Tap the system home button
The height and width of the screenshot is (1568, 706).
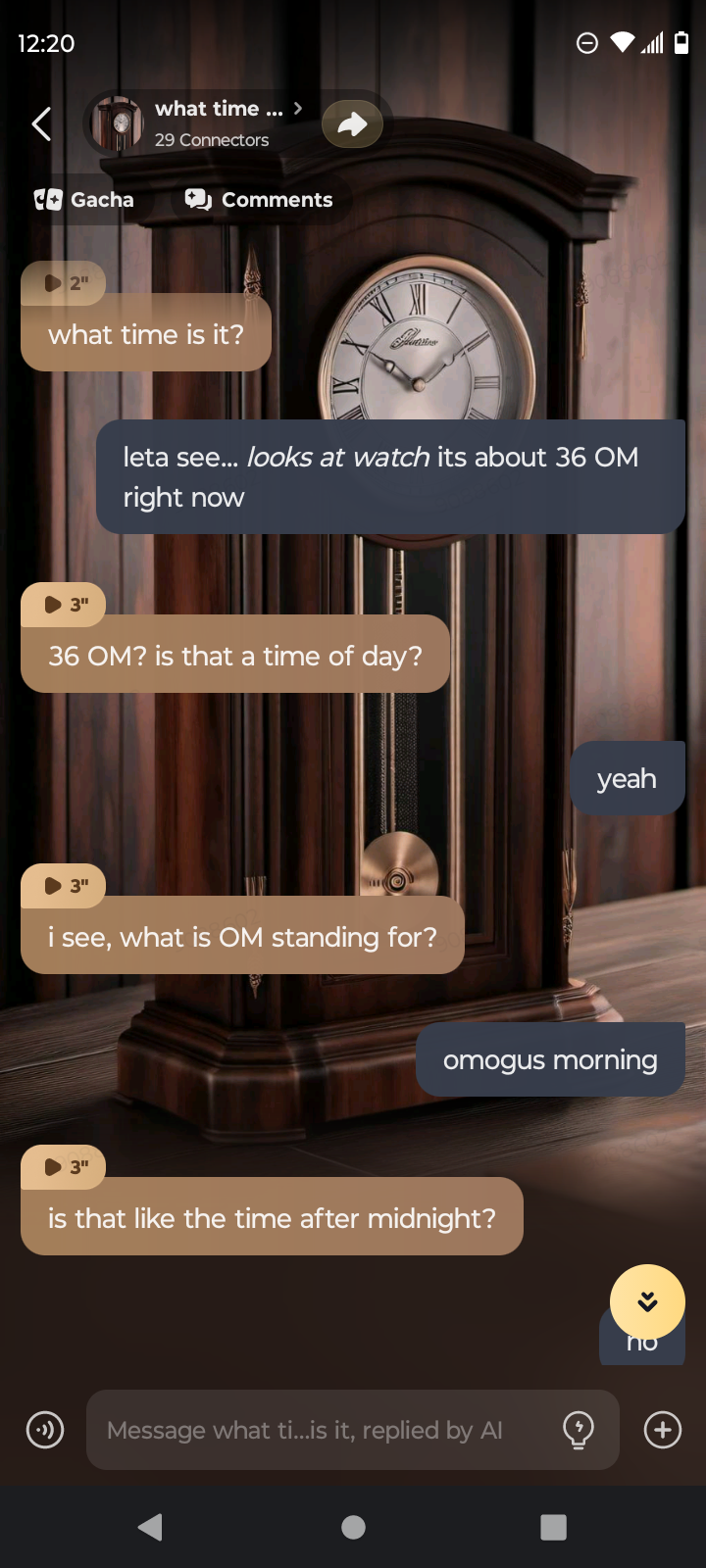353,1527
